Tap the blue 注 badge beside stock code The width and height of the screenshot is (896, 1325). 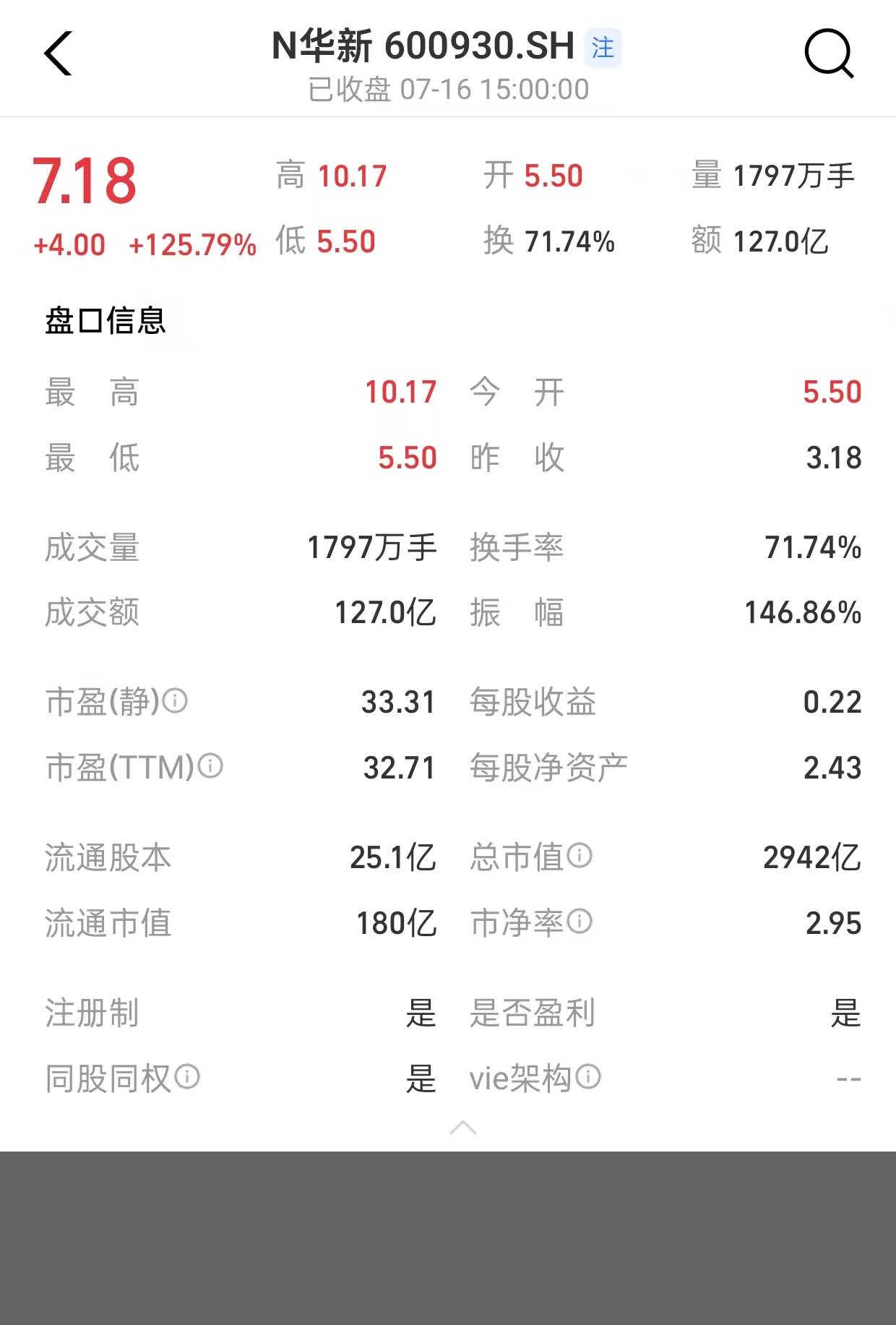point(603,48)
